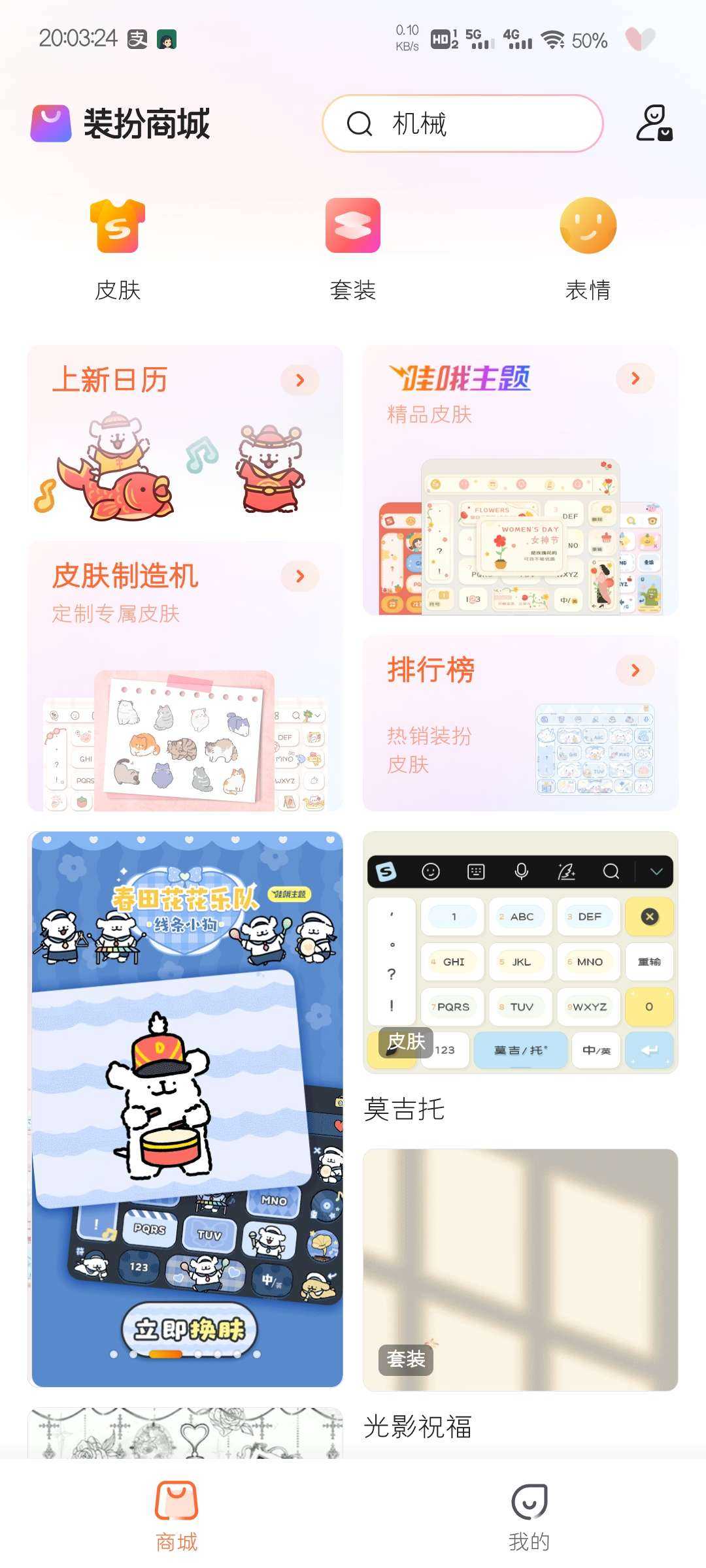The image size is (706, 1568).
Task: Open the account profile icon
Action: (654, 123)
